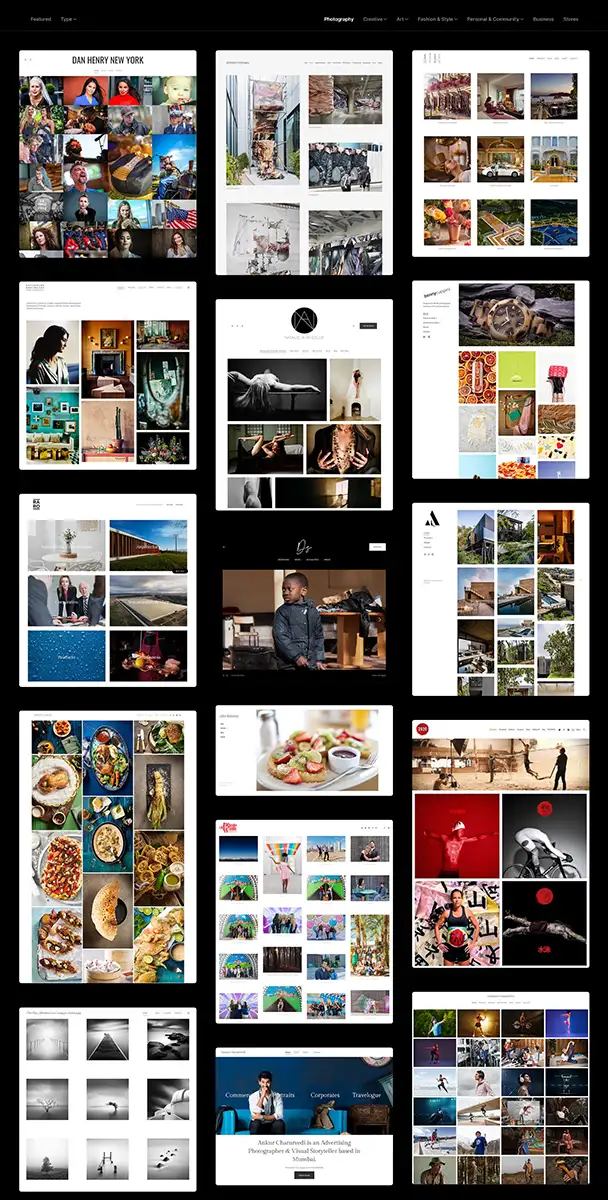The width and height of the screenshot is (608, 1200).
Task: Open the black-and-white fine art nude template
Action: pos(304,405)
